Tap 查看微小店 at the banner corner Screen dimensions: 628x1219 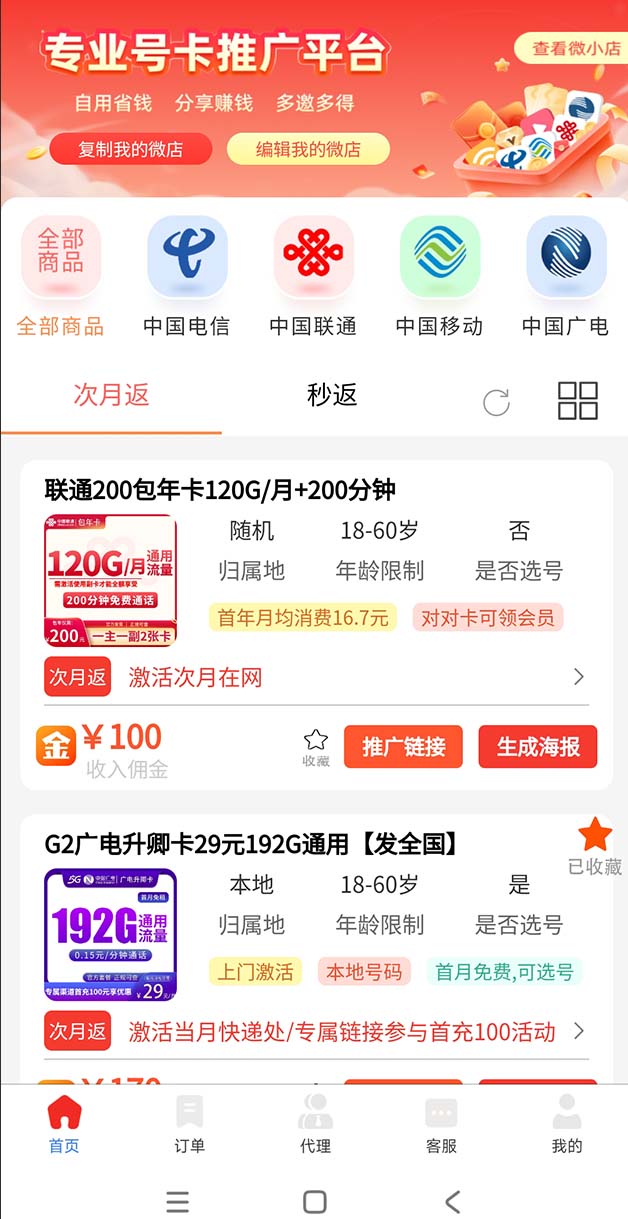(575, 48)
